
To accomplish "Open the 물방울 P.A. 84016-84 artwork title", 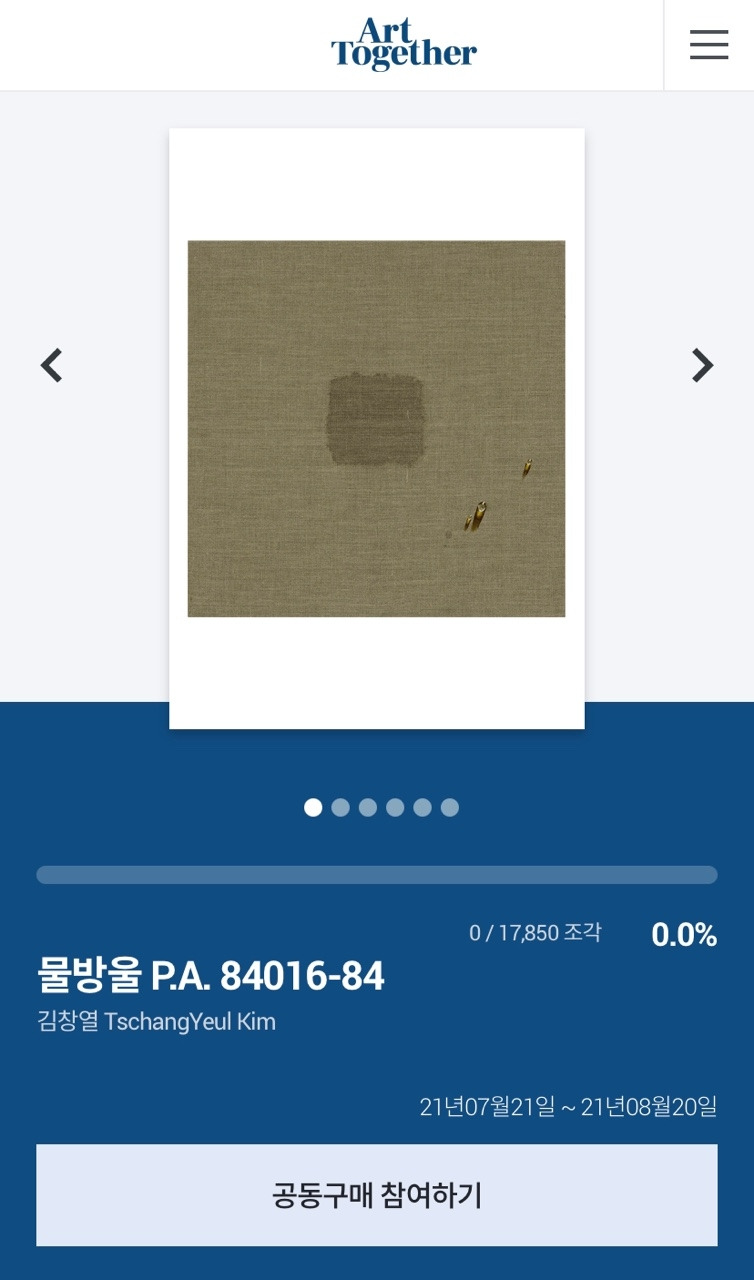I will pyautogui.click(x=210, y=975).
